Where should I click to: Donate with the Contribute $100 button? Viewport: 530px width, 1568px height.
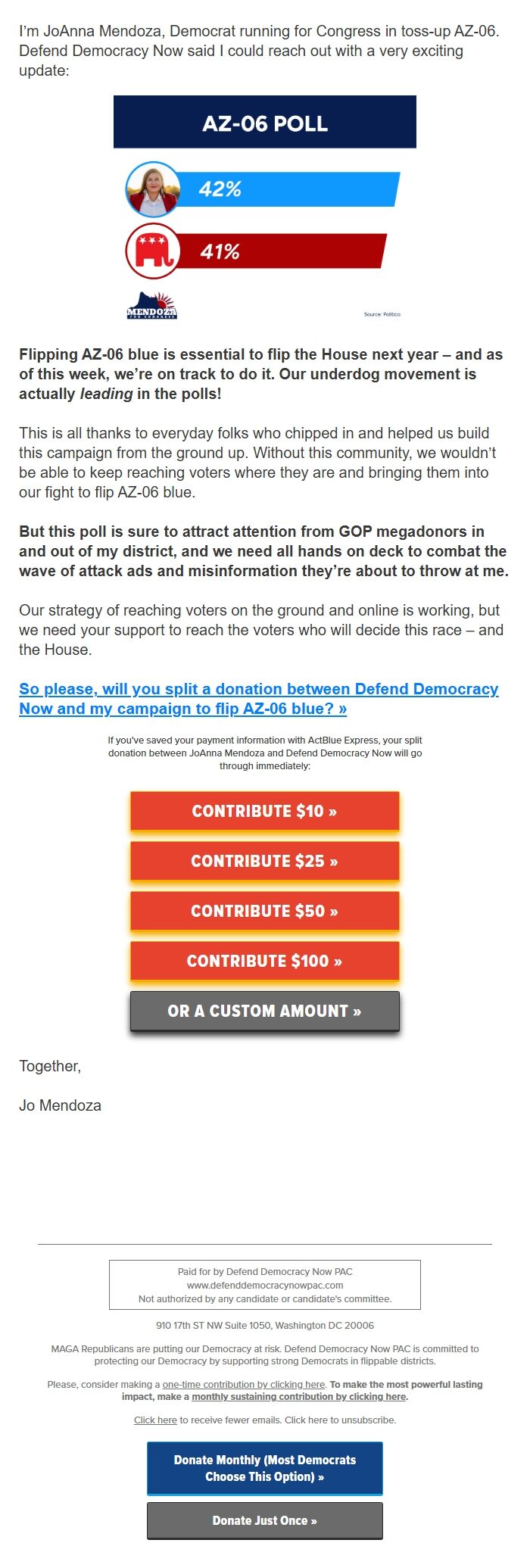click(x=264, y=962)
